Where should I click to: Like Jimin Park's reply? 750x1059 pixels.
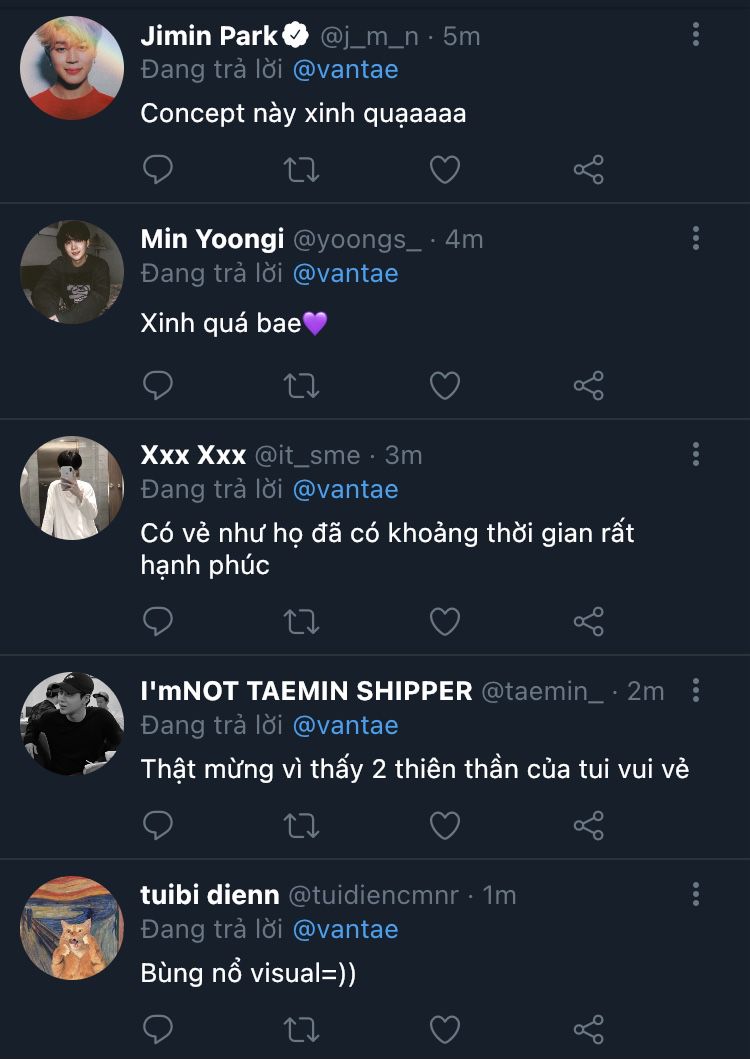(444, 170)
